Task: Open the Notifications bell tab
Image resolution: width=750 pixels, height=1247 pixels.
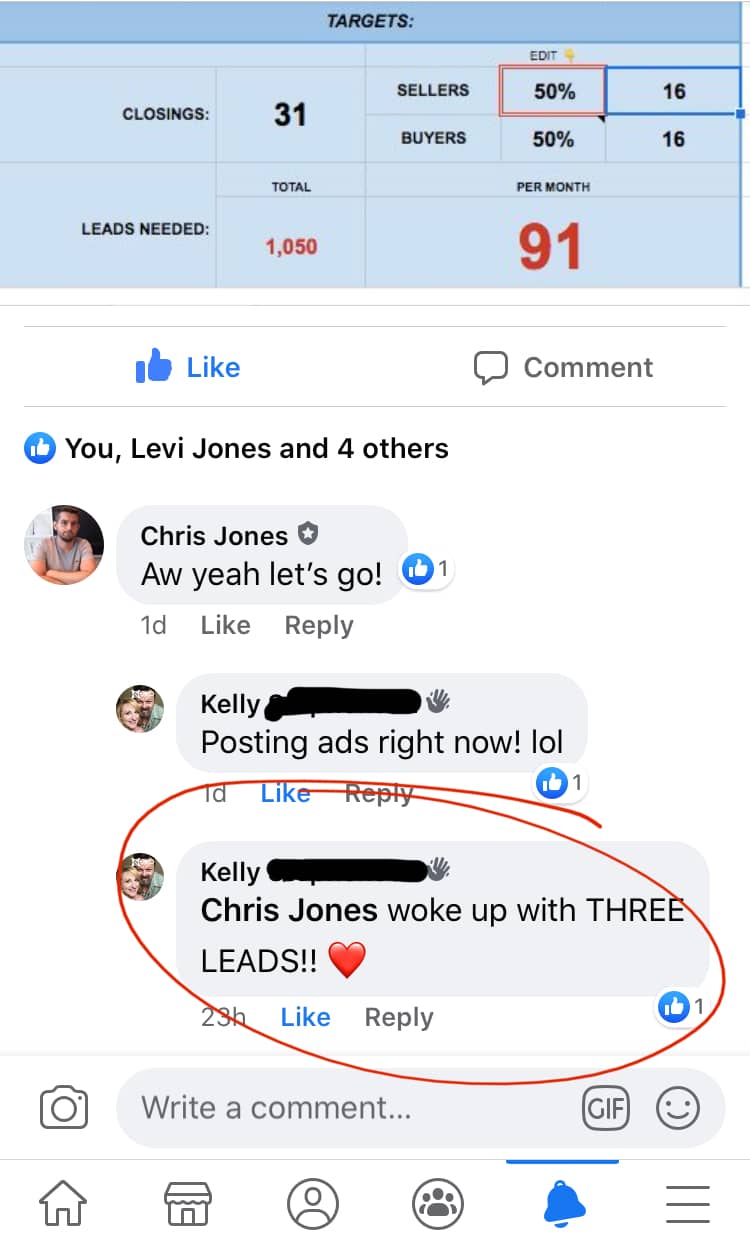Action: click(563, 1203)
